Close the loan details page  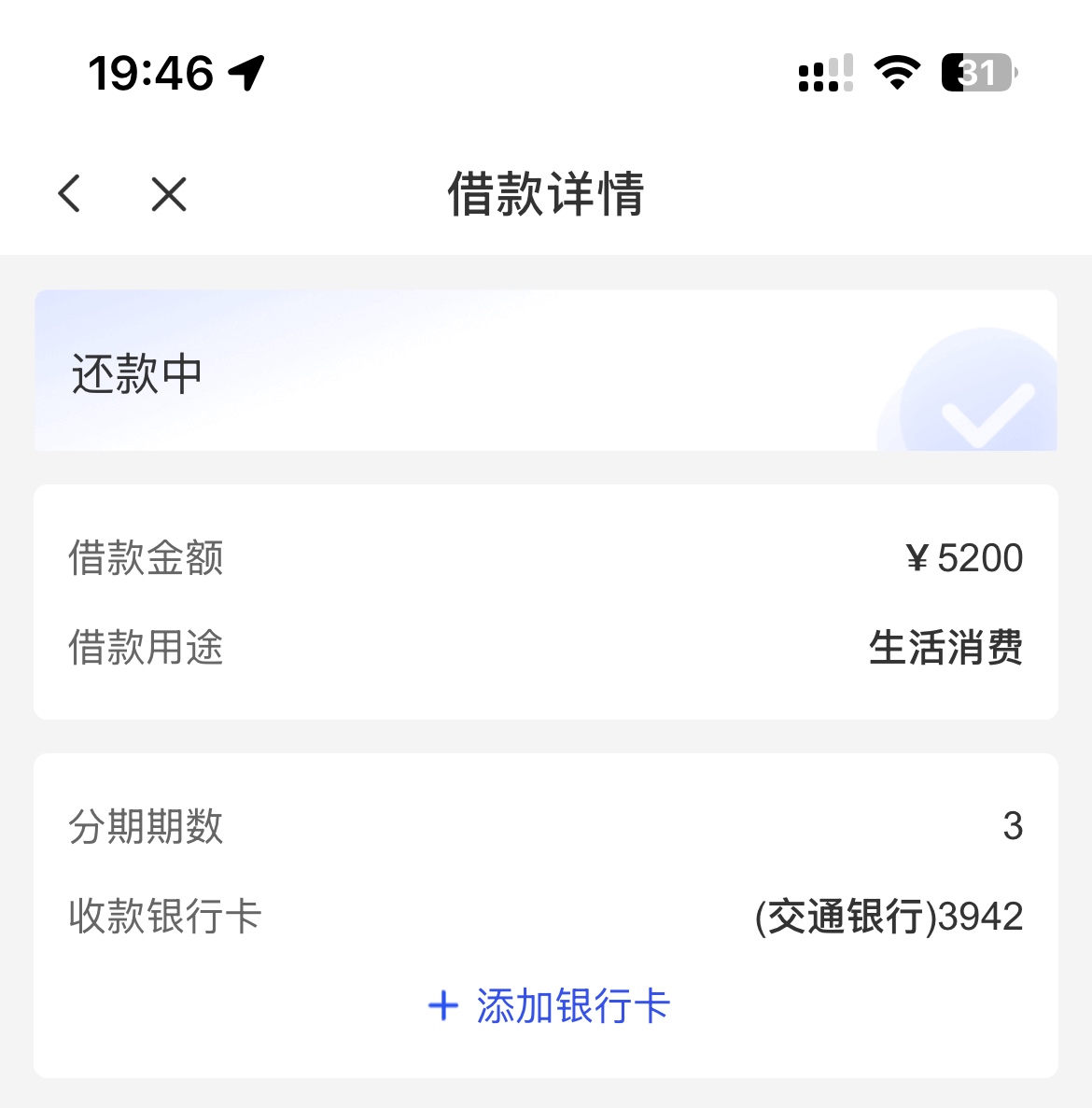[169, 194]
